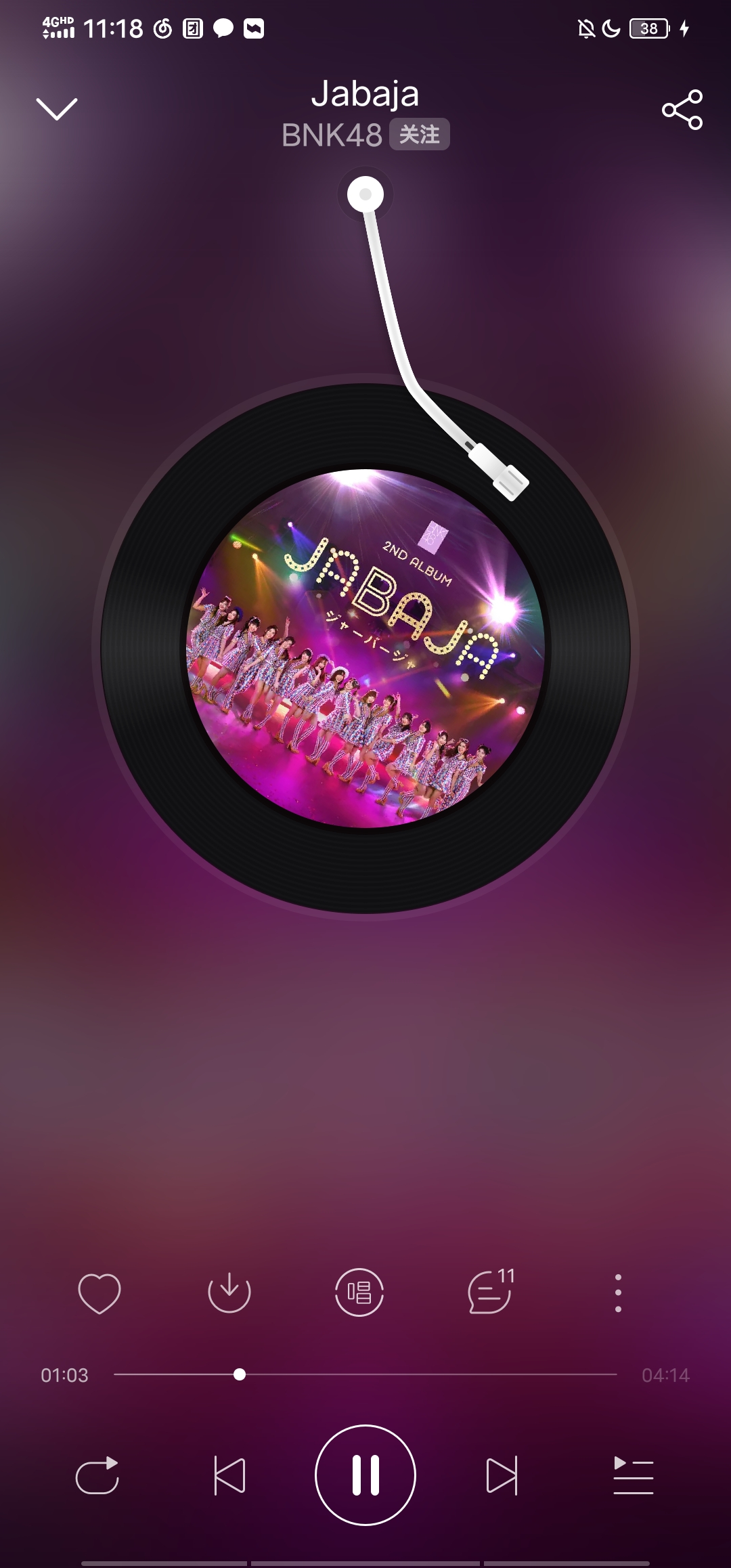This screenshot has width=731, height=1568.
Task: Open the current playlist queue
Action: 633,1475
